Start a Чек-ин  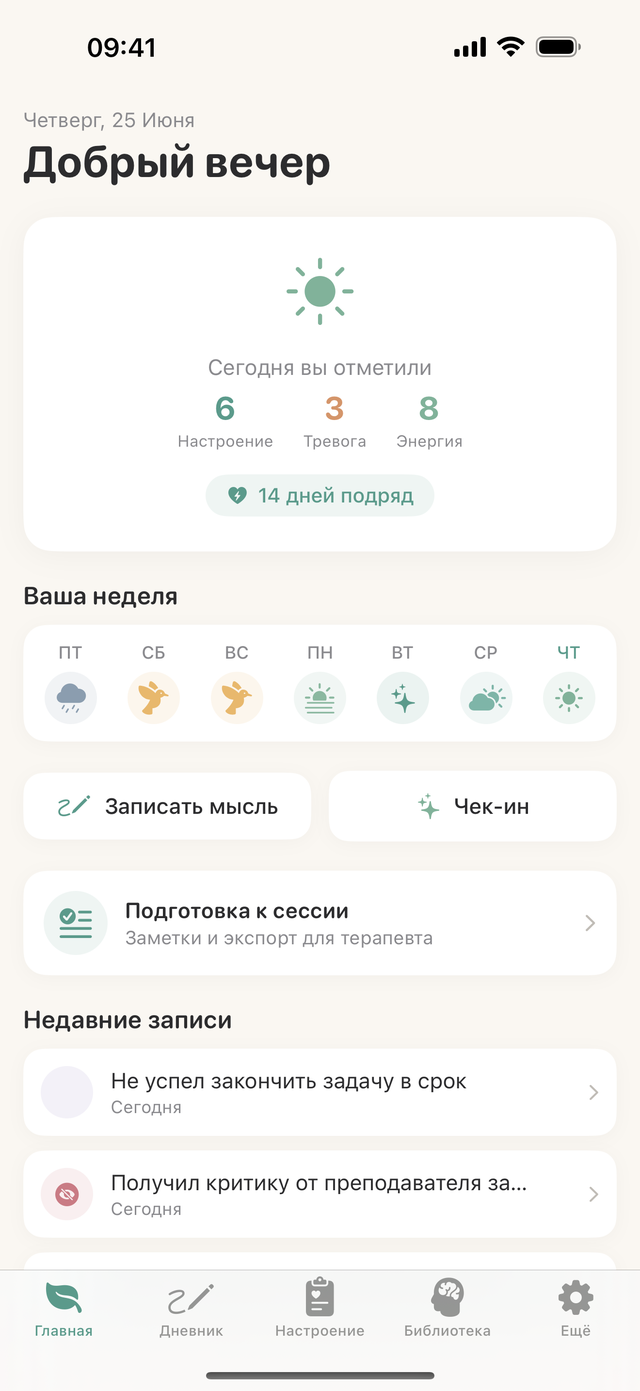[x=472, y=806]
